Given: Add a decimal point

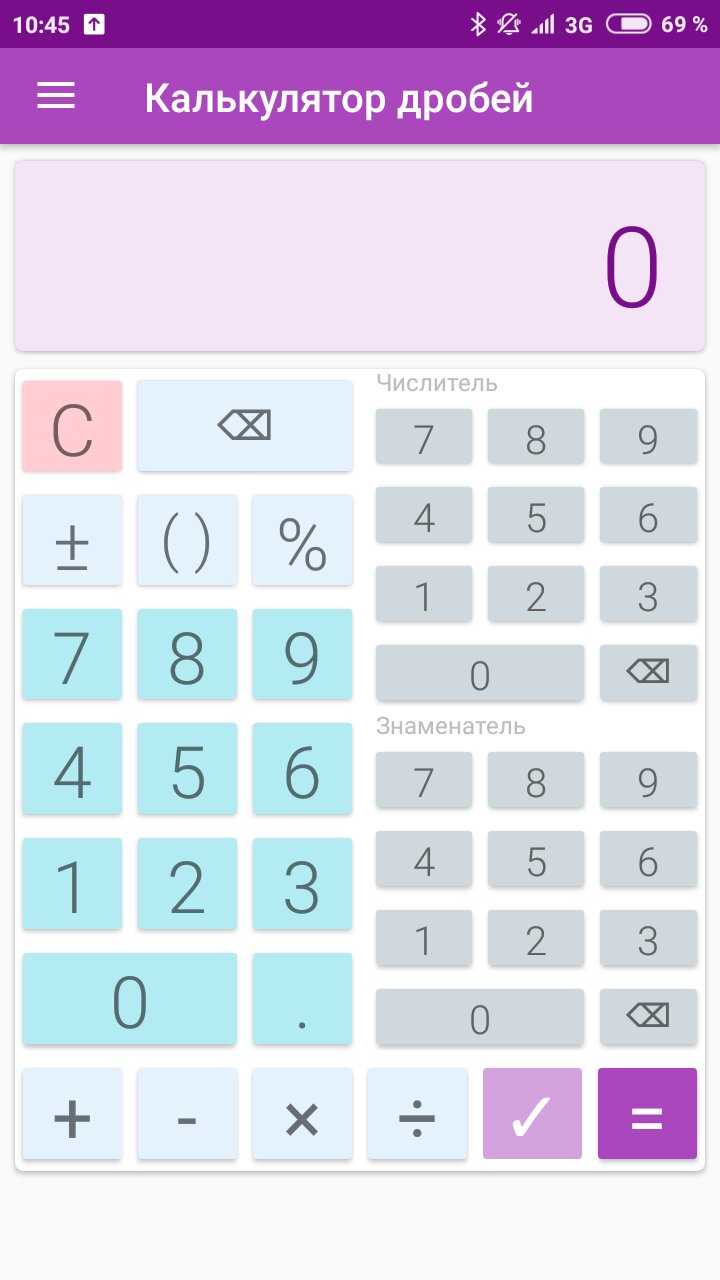Looking at the screenshot, I should tap(302, 999).
